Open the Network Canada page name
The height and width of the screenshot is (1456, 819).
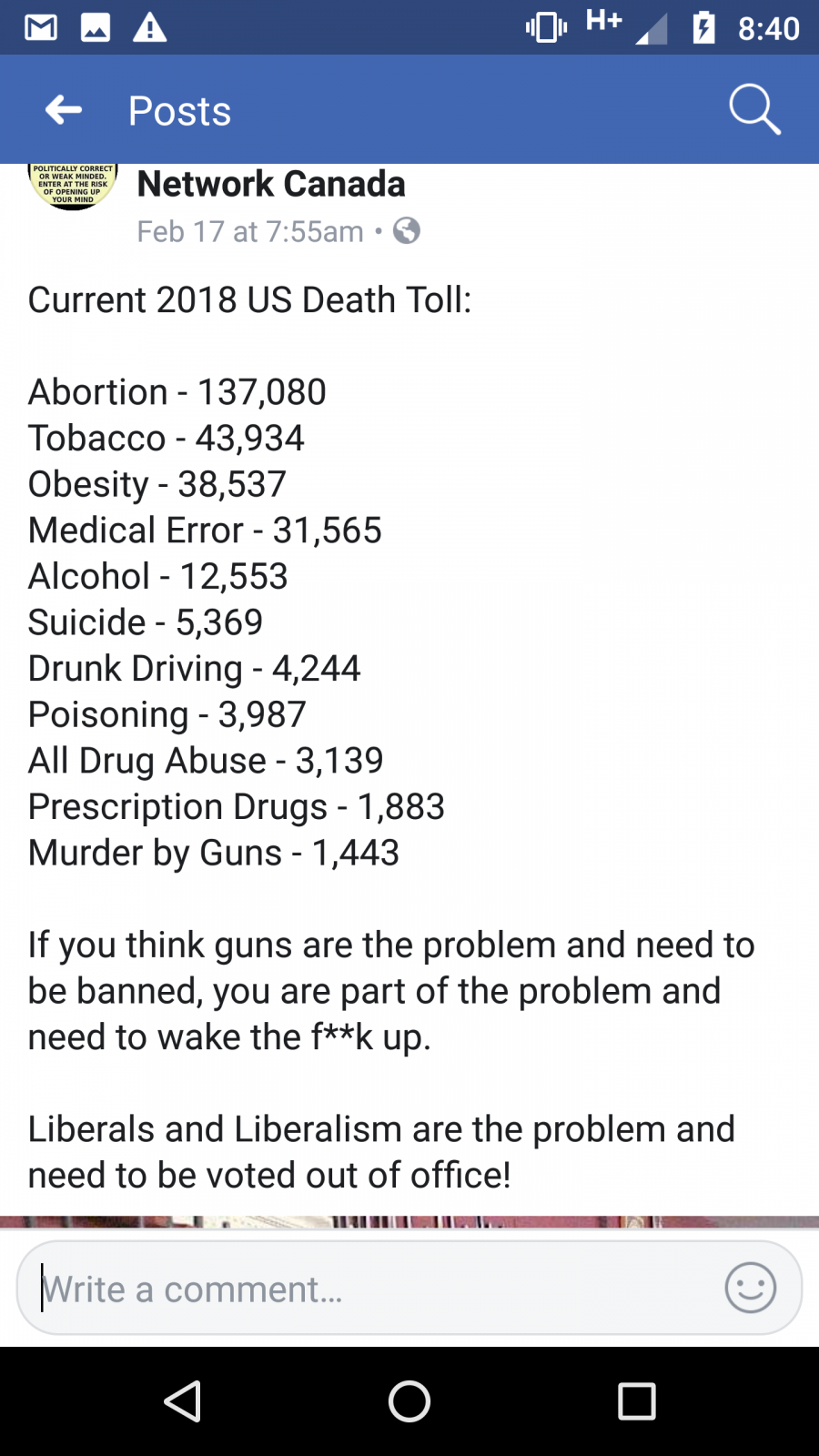(271, 184)
